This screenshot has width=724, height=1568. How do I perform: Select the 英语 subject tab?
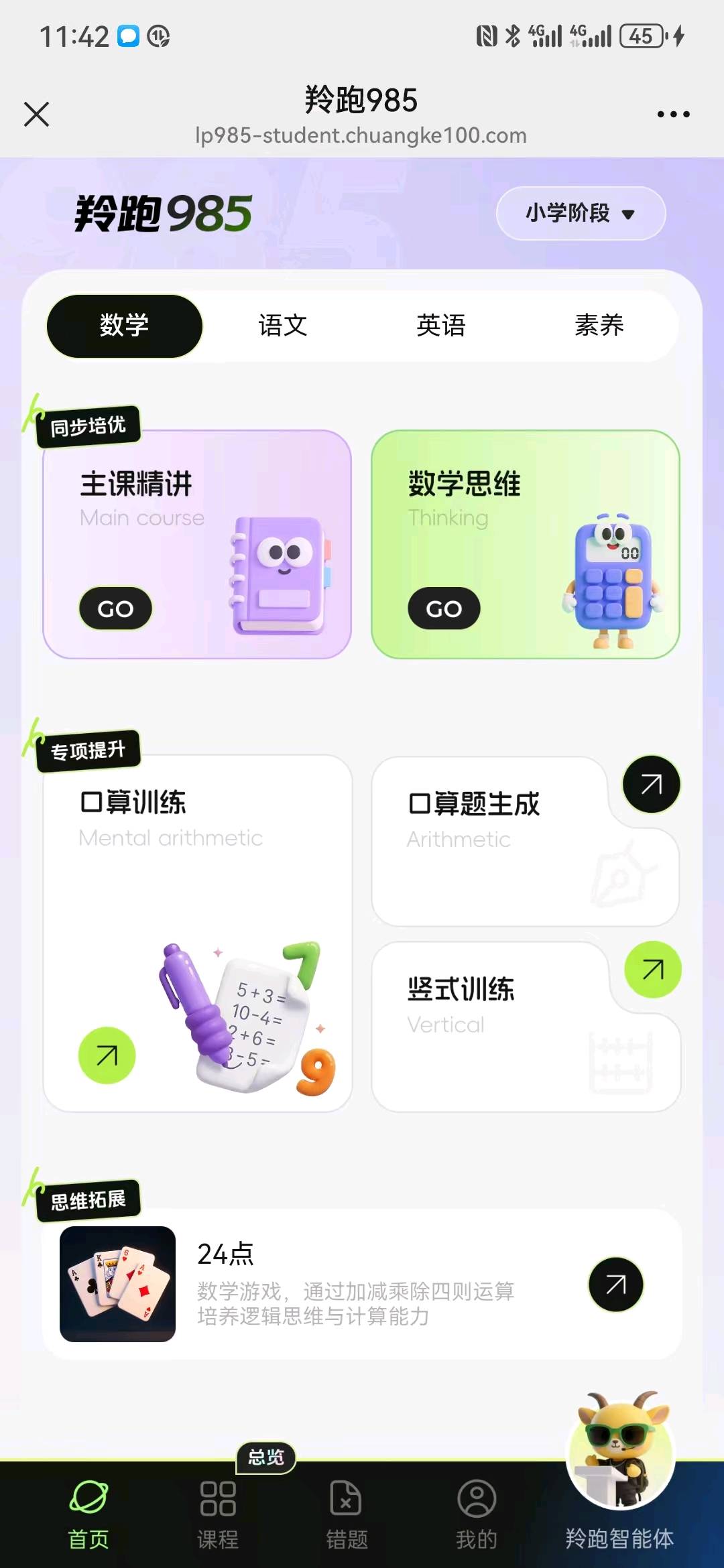(x=442, y=325)
